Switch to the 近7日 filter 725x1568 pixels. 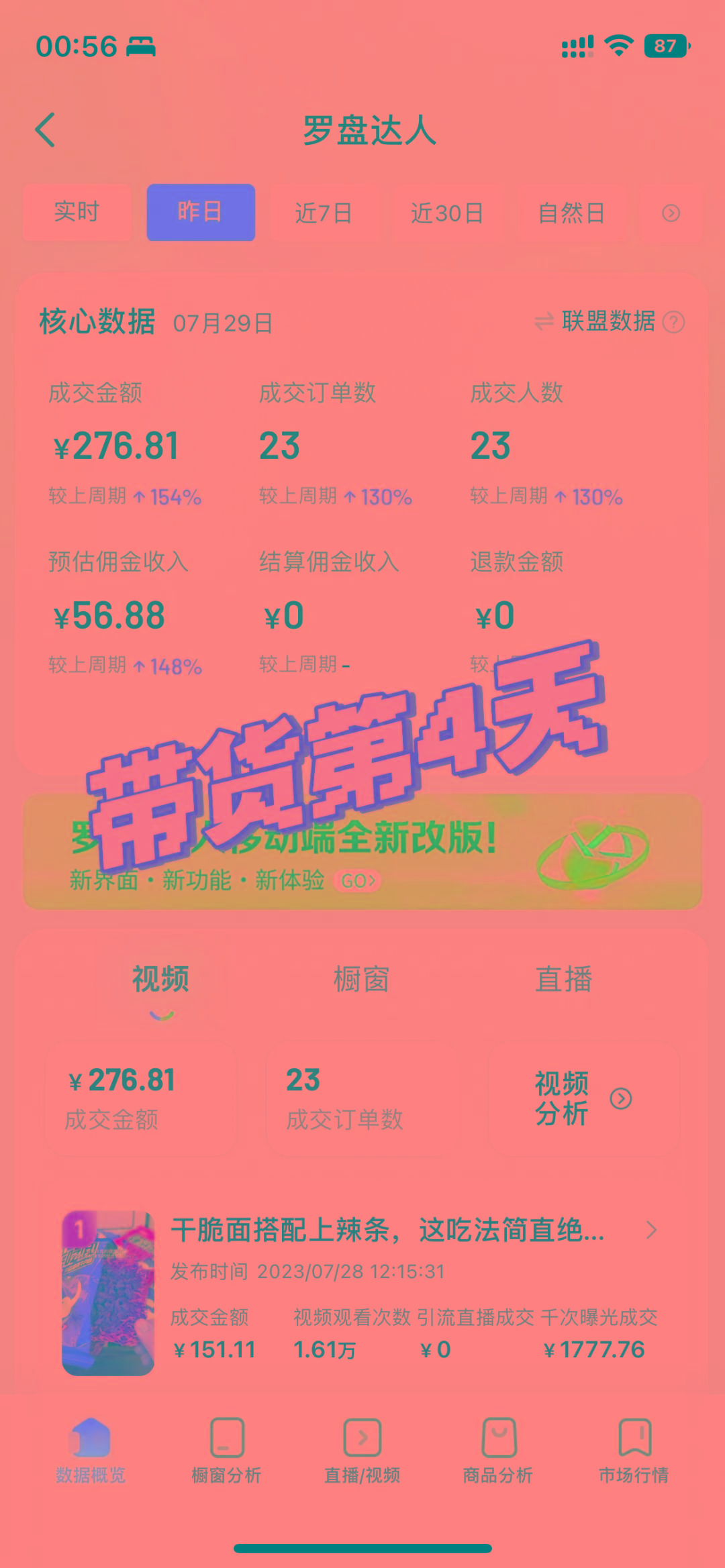[324, 213]
